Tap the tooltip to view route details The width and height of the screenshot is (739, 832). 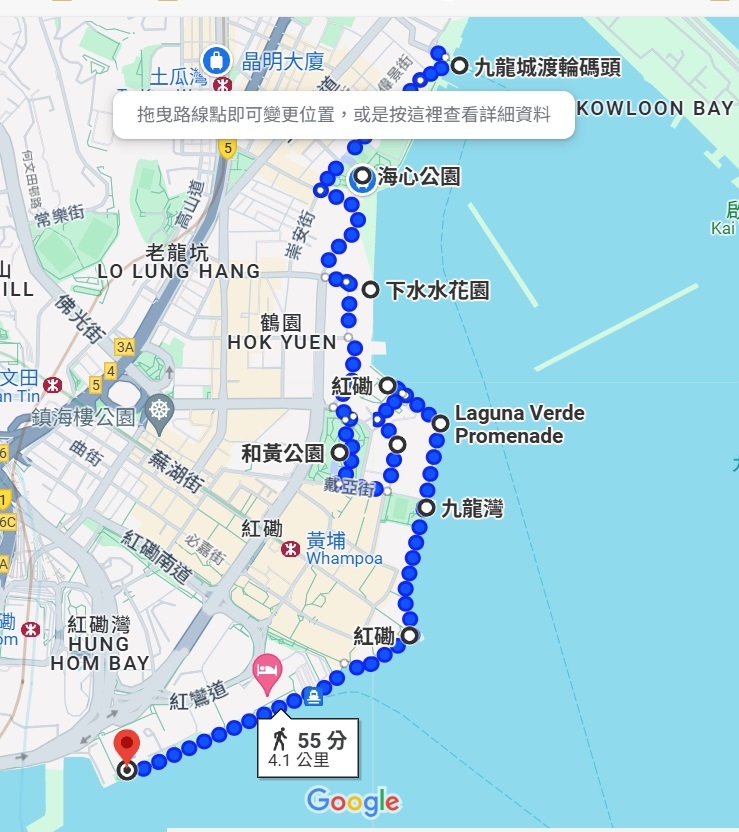point(344,115)
